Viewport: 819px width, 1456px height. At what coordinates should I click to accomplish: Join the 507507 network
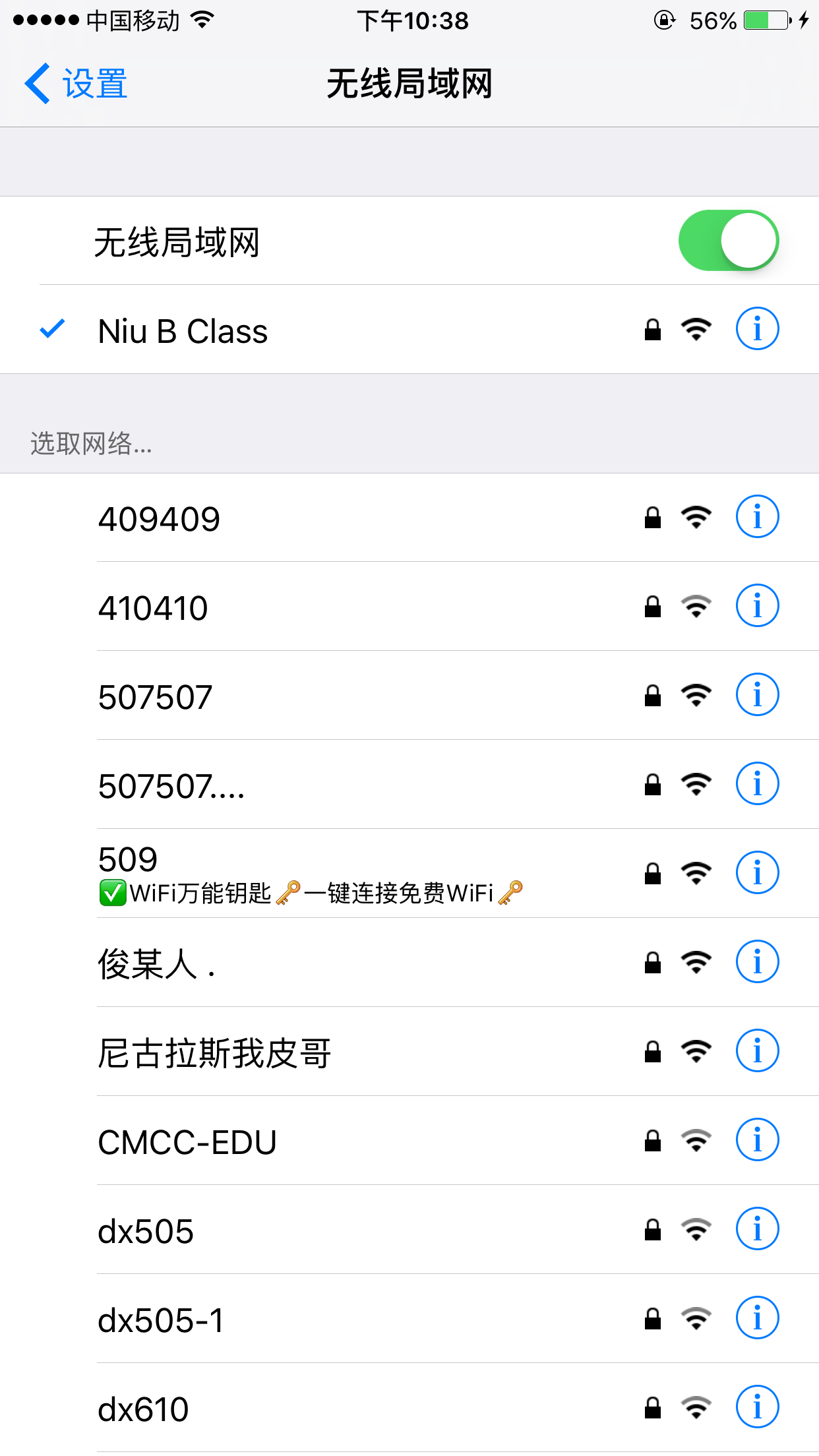coord(409,696)
